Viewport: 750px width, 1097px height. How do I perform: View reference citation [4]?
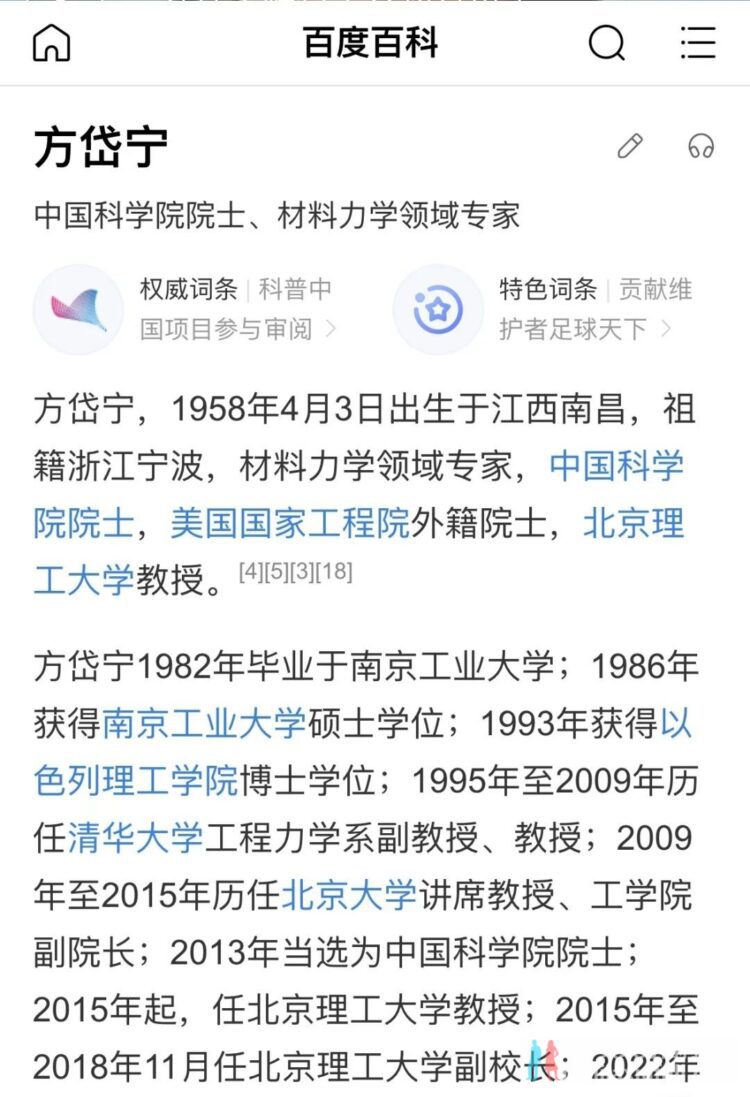tap(250, 573)
